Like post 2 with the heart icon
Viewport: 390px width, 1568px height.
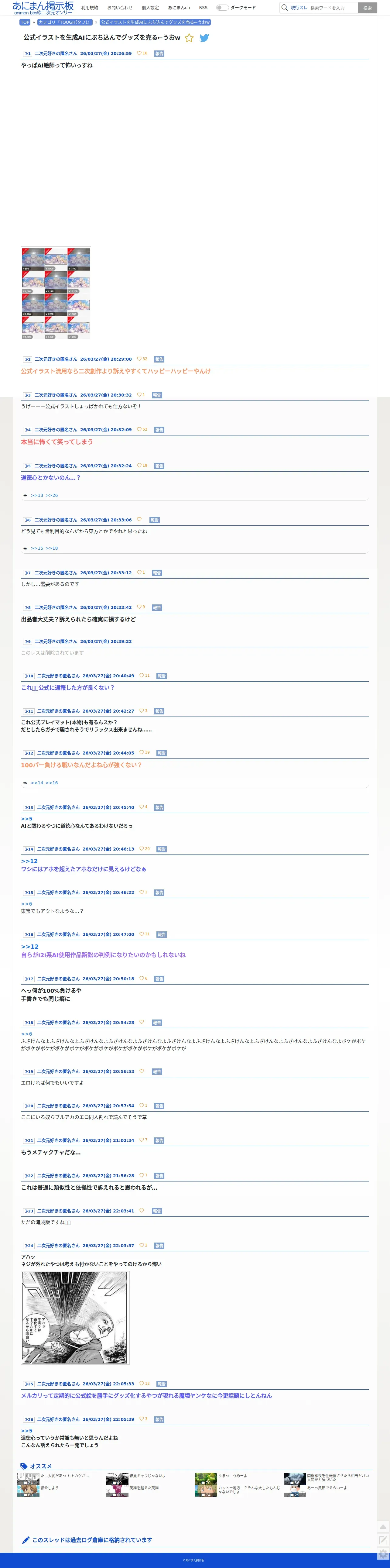click(139, 359)
